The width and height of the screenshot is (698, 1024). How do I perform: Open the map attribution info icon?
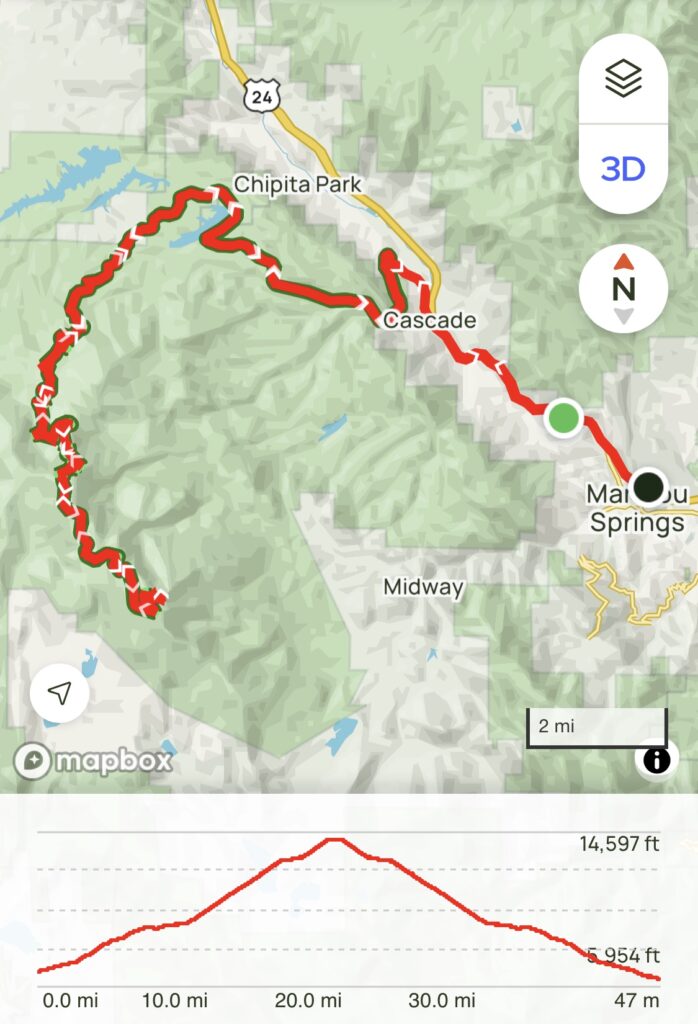point(657,761)
